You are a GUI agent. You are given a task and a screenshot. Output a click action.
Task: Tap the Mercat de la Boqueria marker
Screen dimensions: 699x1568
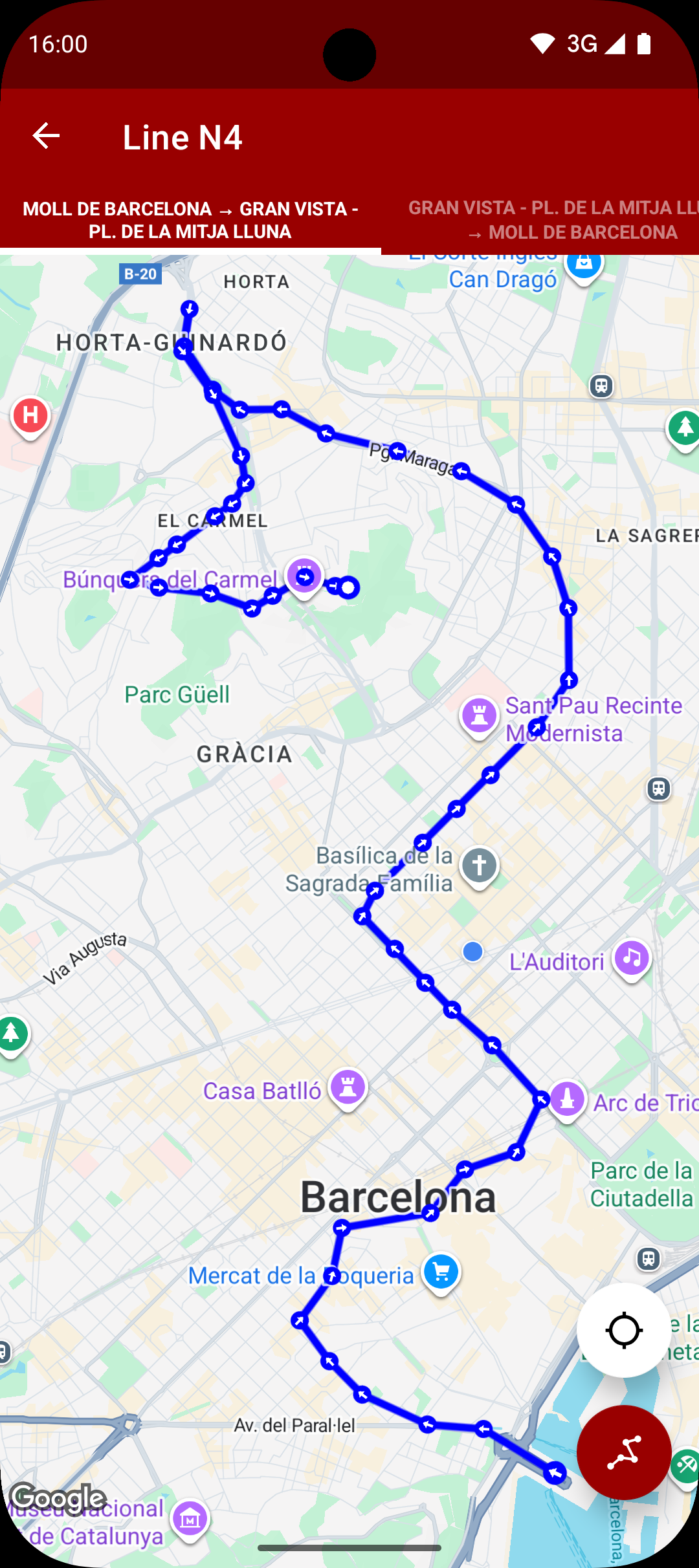point(441,1272)
